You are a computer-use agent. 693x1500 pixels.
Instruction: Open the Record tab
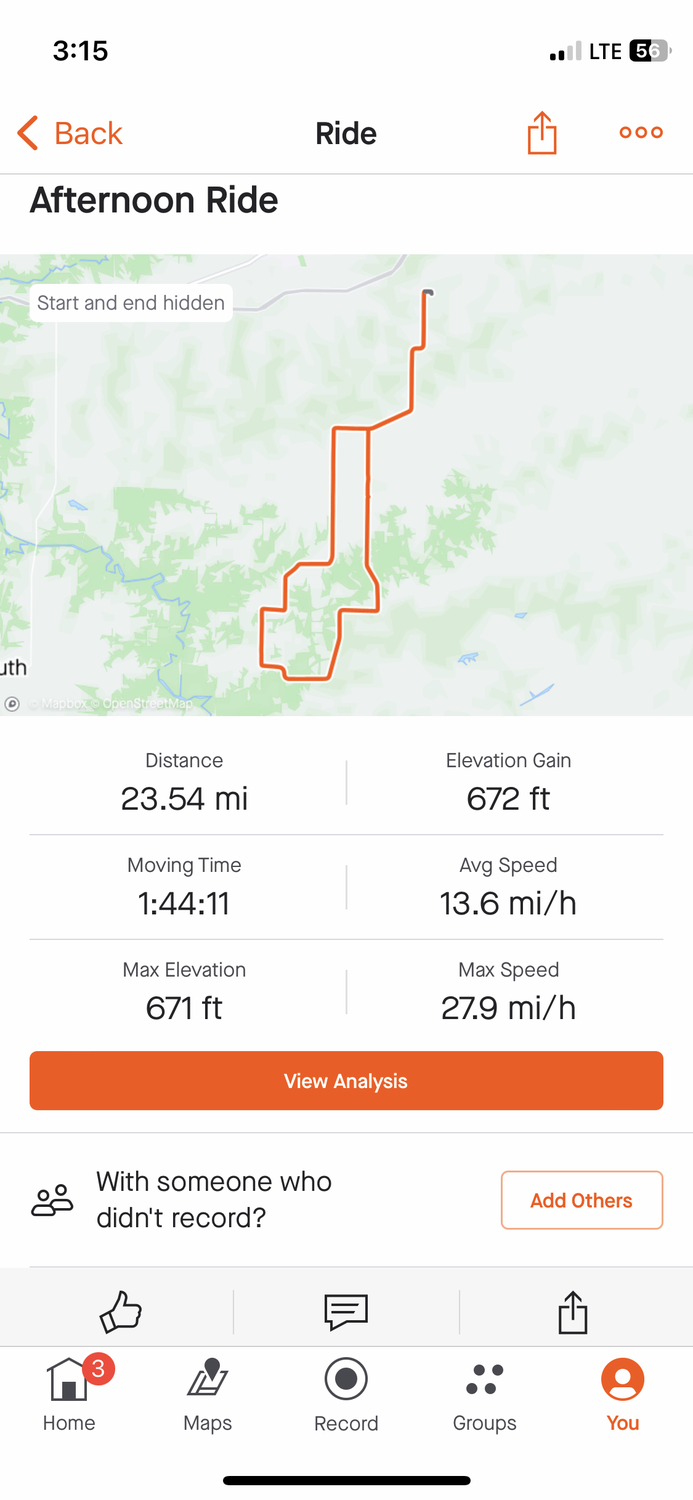pos(346,1395)
